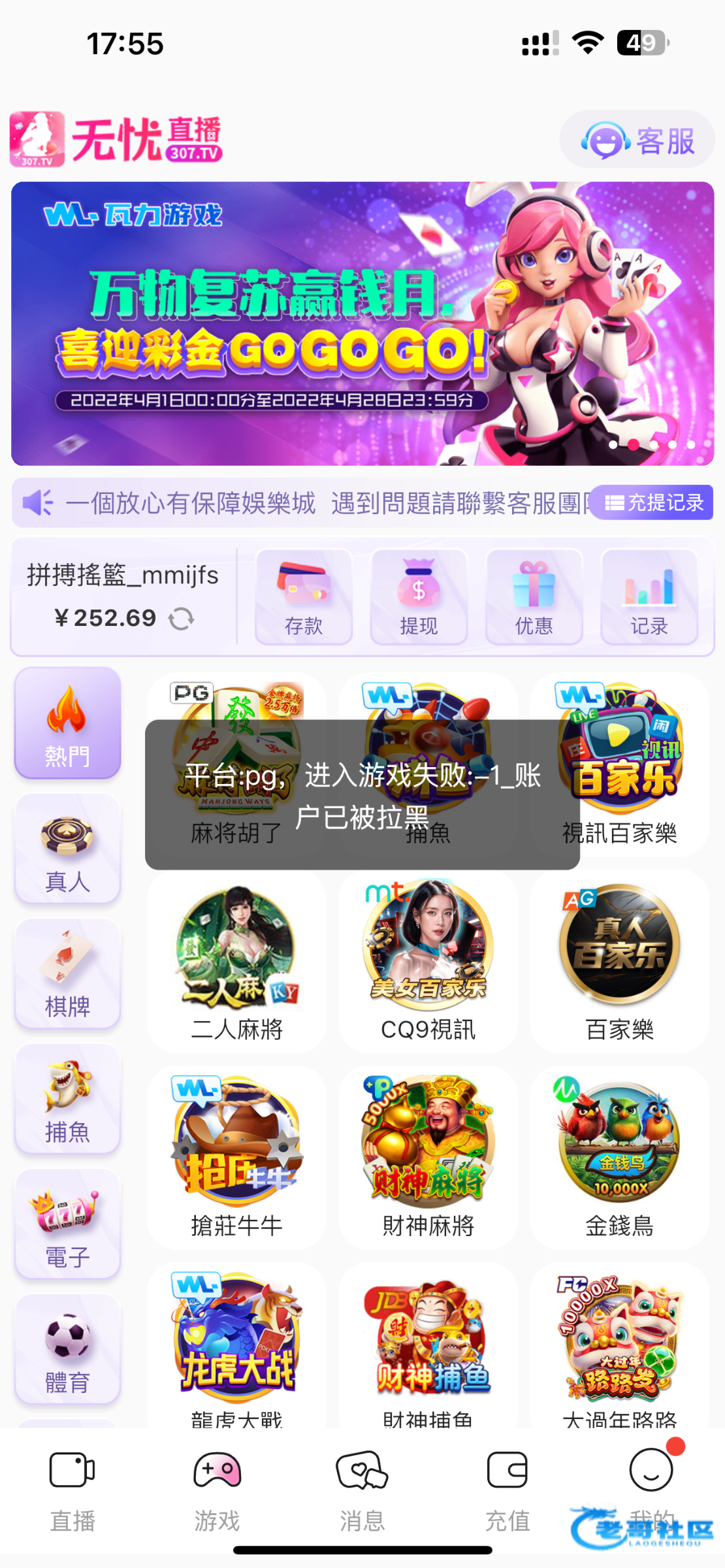Open 客服 customer service
This screenshot has width=725, height=1568.
click(637, 140)
